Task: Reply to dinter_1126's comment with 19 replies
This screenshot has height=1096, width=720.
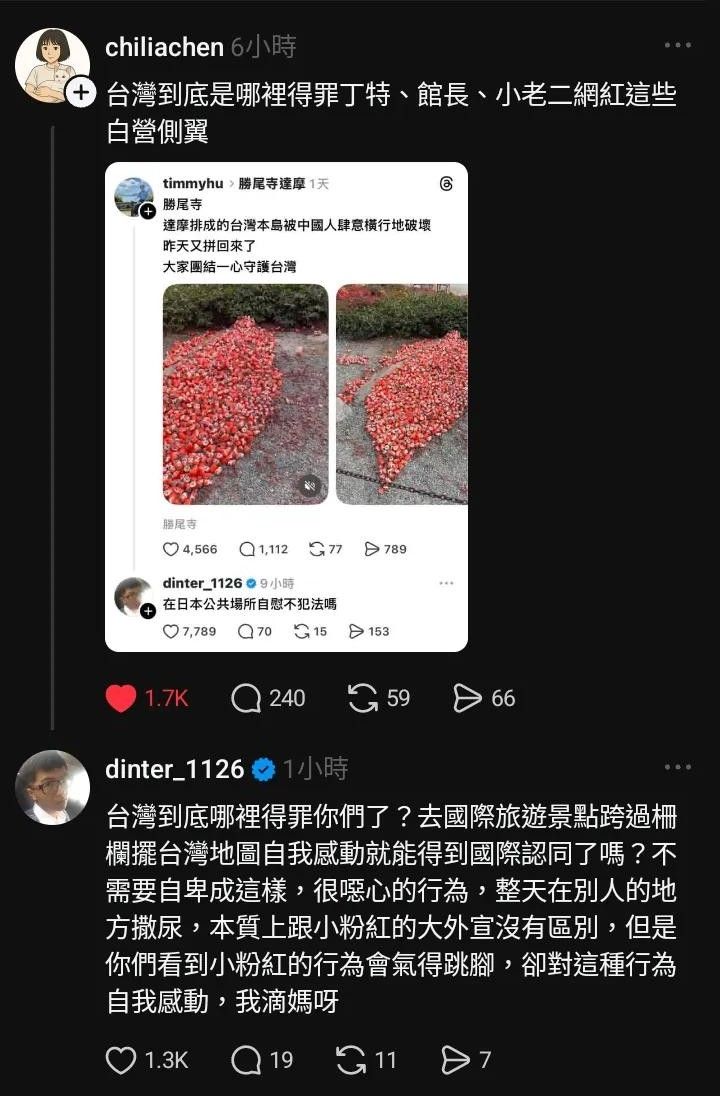Action: tap(246, 1060)
